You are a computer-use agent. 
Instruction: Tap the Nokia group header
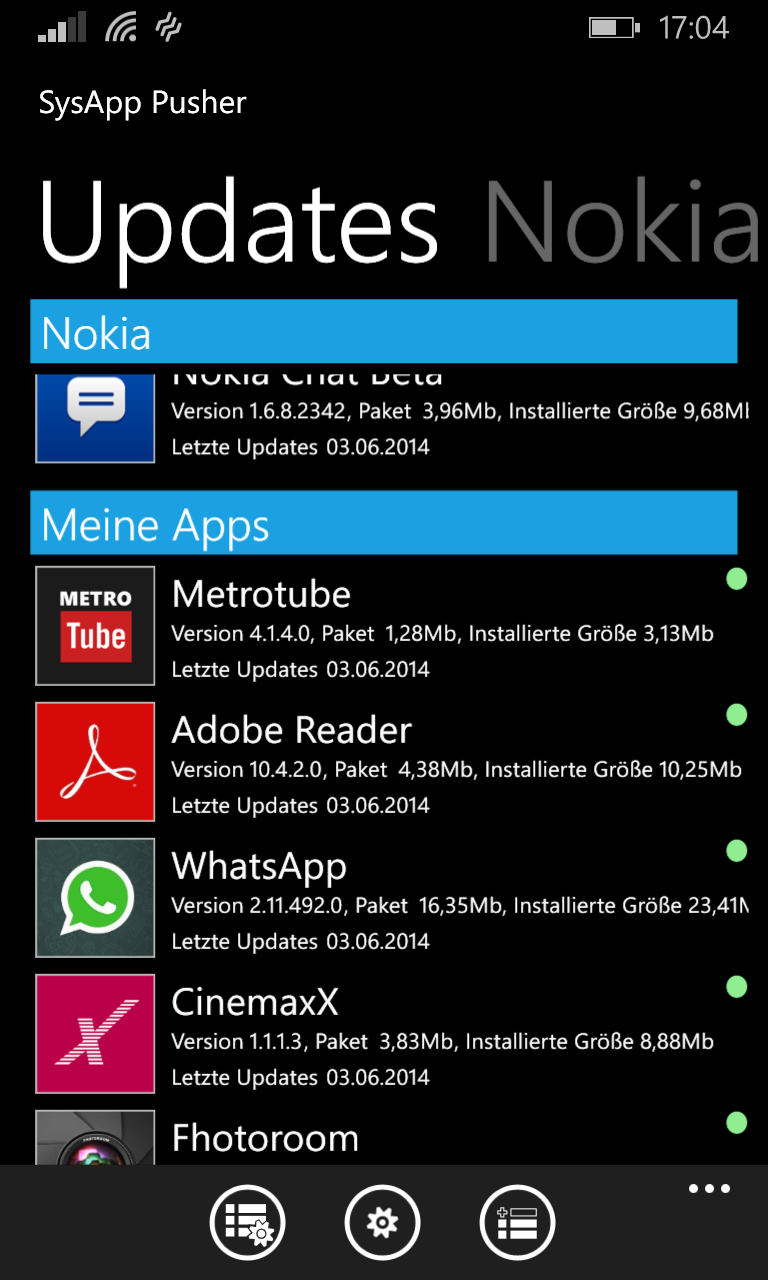384,331
